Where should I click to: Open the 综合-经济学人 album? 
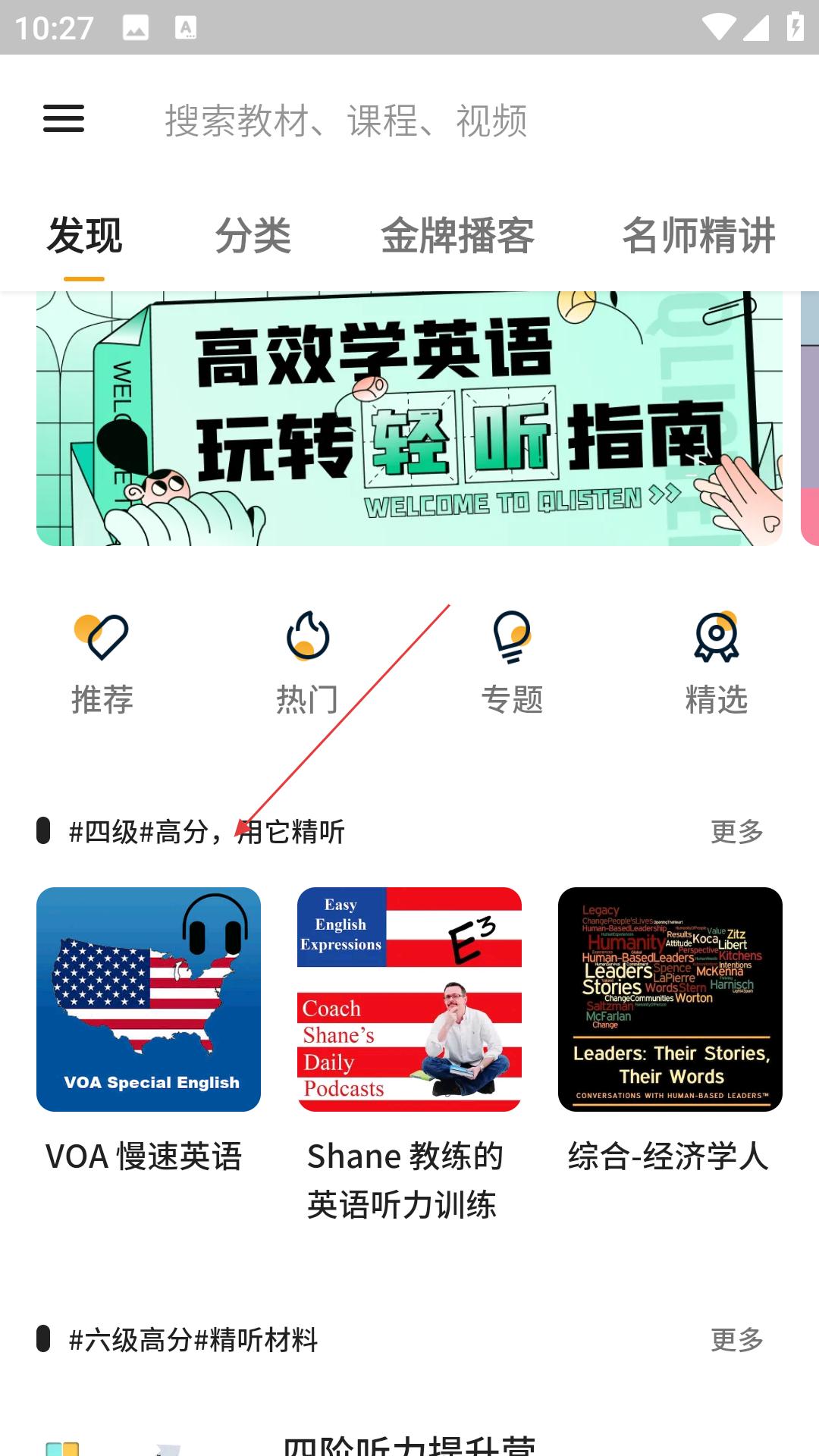(x=670, y=999)
